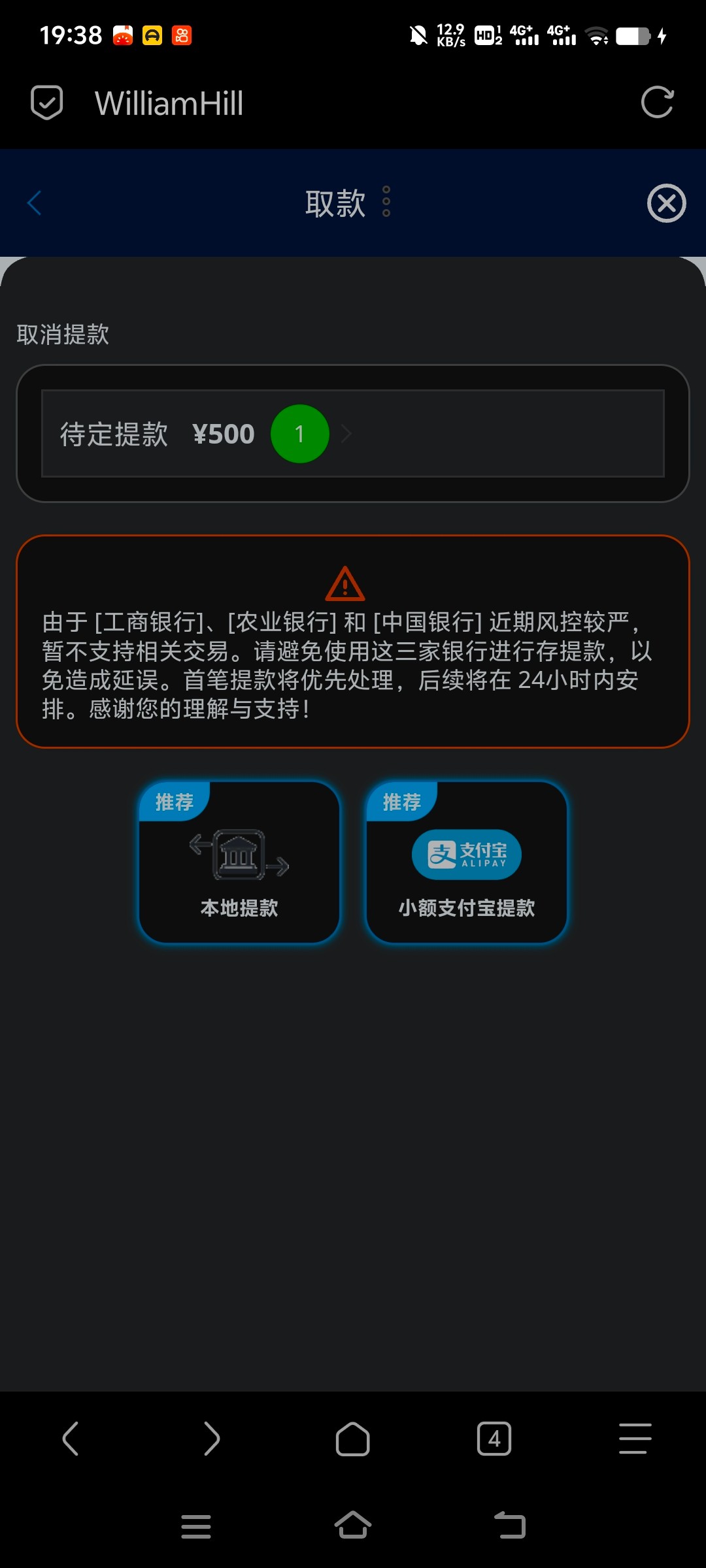Tap the 推荐 badge on 本地提款

pyautogui.click(x=175, y=801)
